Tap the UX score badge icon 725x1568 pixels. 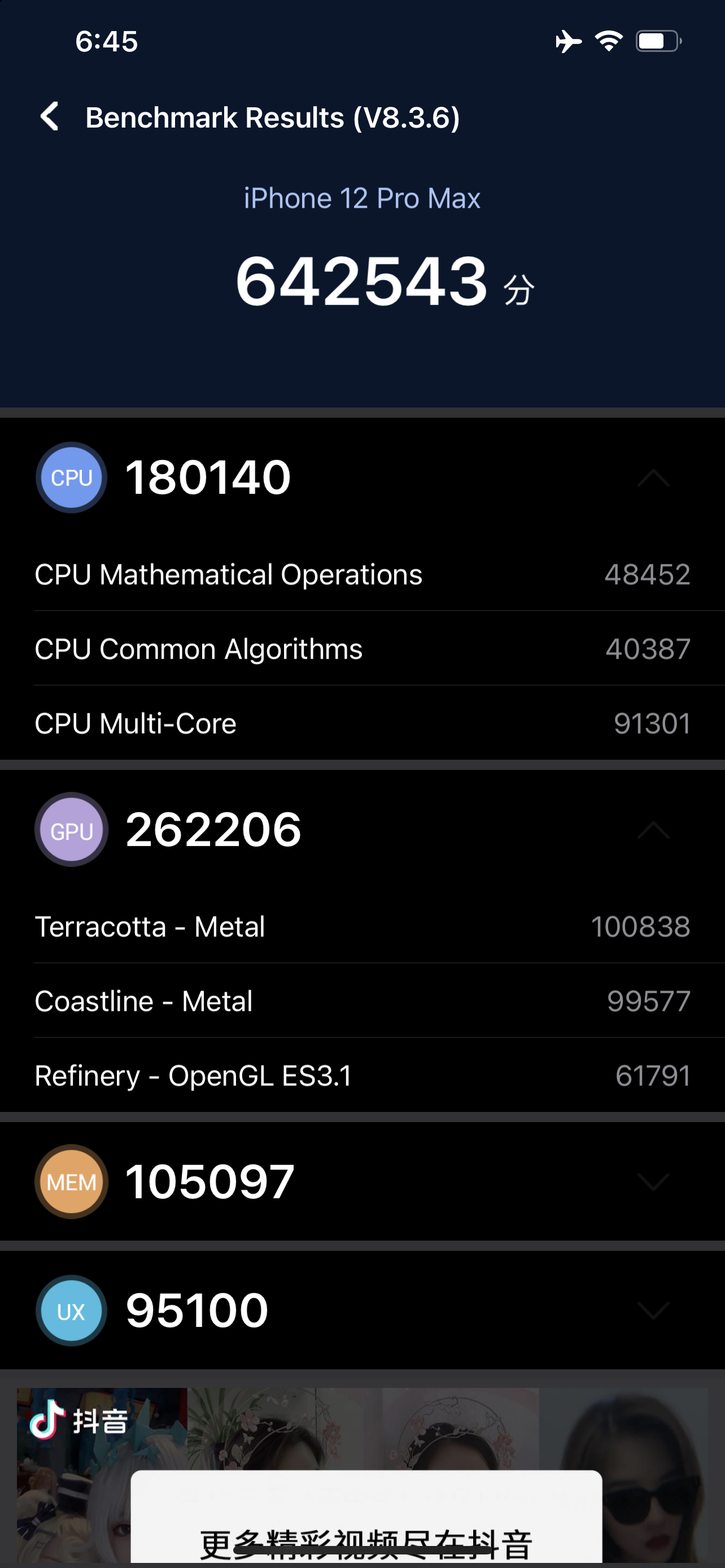[71, 1310]
